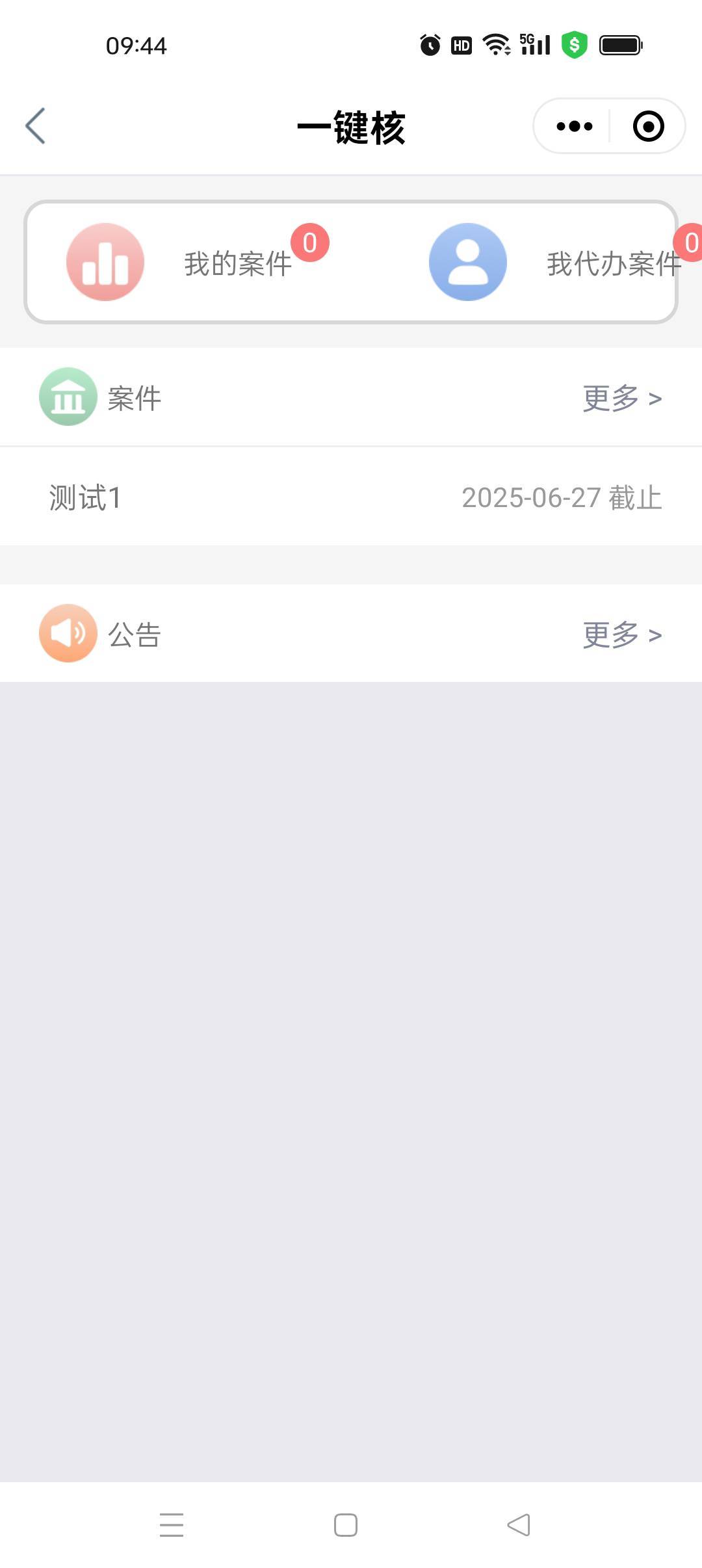View more in the 案件 section
The image size is (702, 1568).
(x=621, y=398)
